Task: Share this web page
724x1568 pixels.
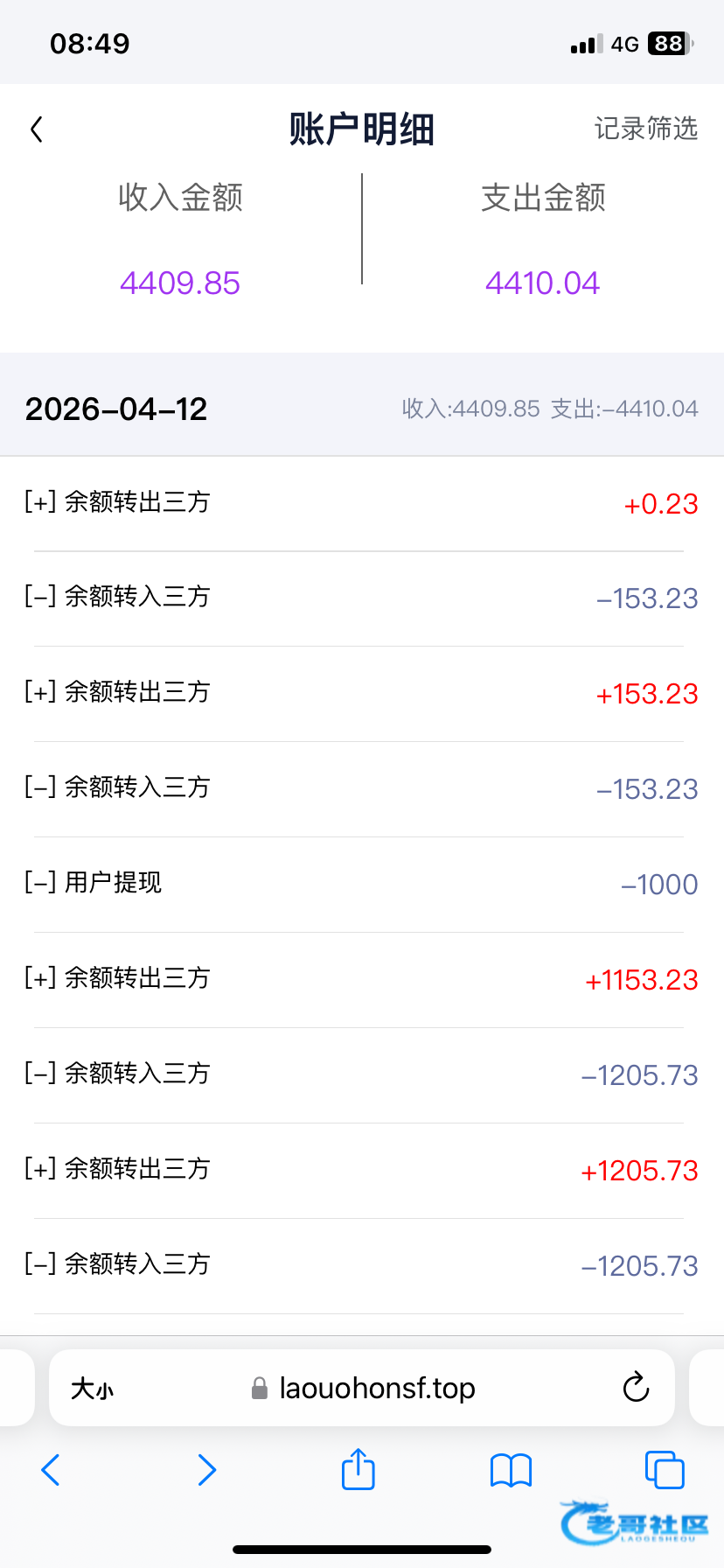Action: click(358, 1469)
